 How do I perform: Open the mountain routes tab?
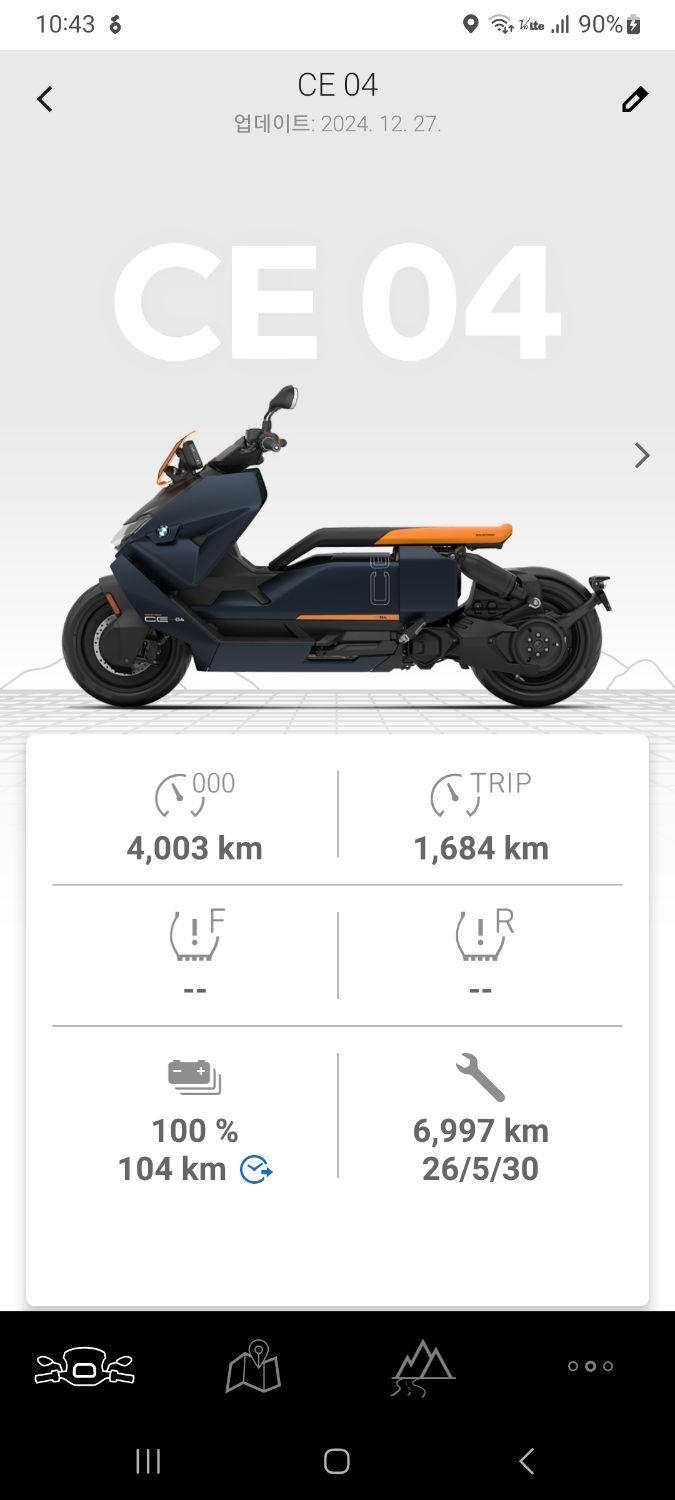(422, 1366)
